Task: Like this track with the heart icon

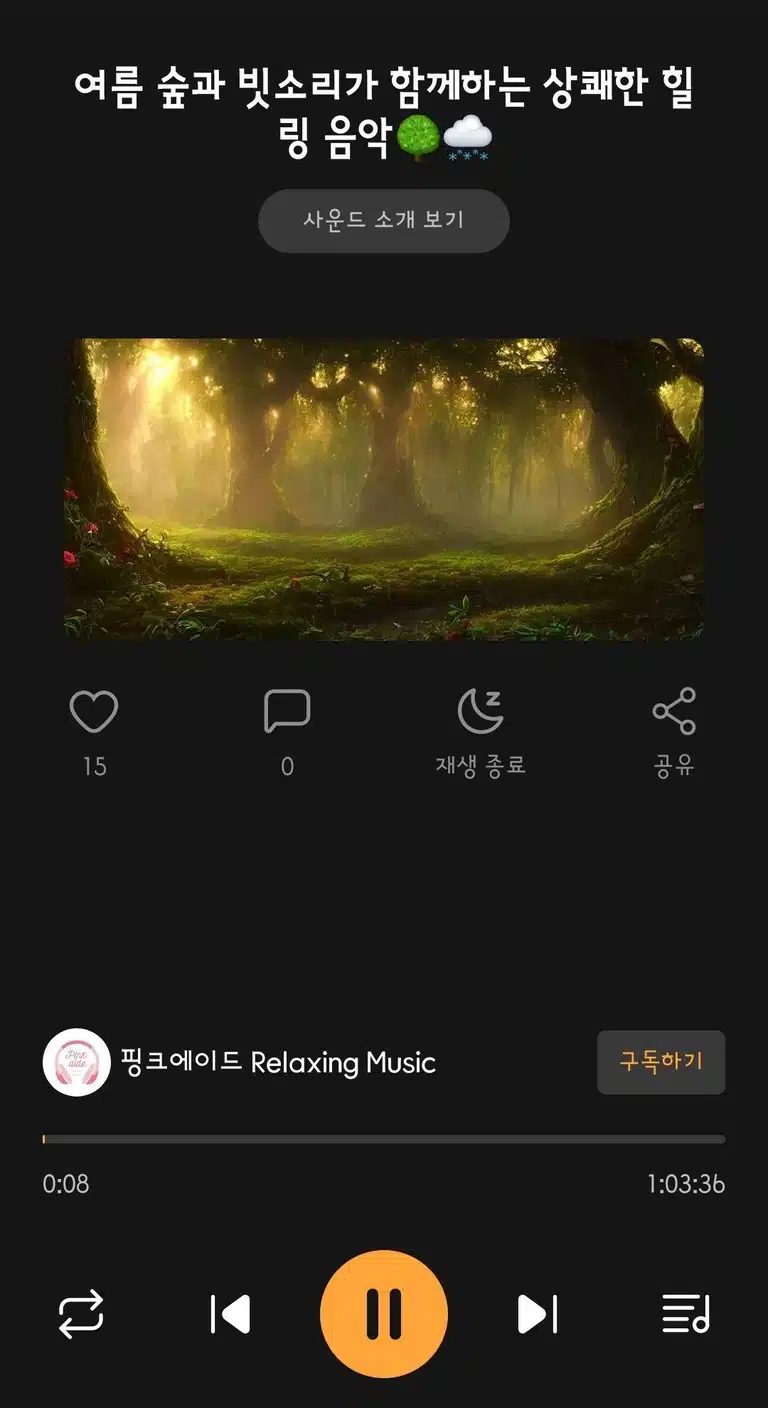Action: pos(94,712)
